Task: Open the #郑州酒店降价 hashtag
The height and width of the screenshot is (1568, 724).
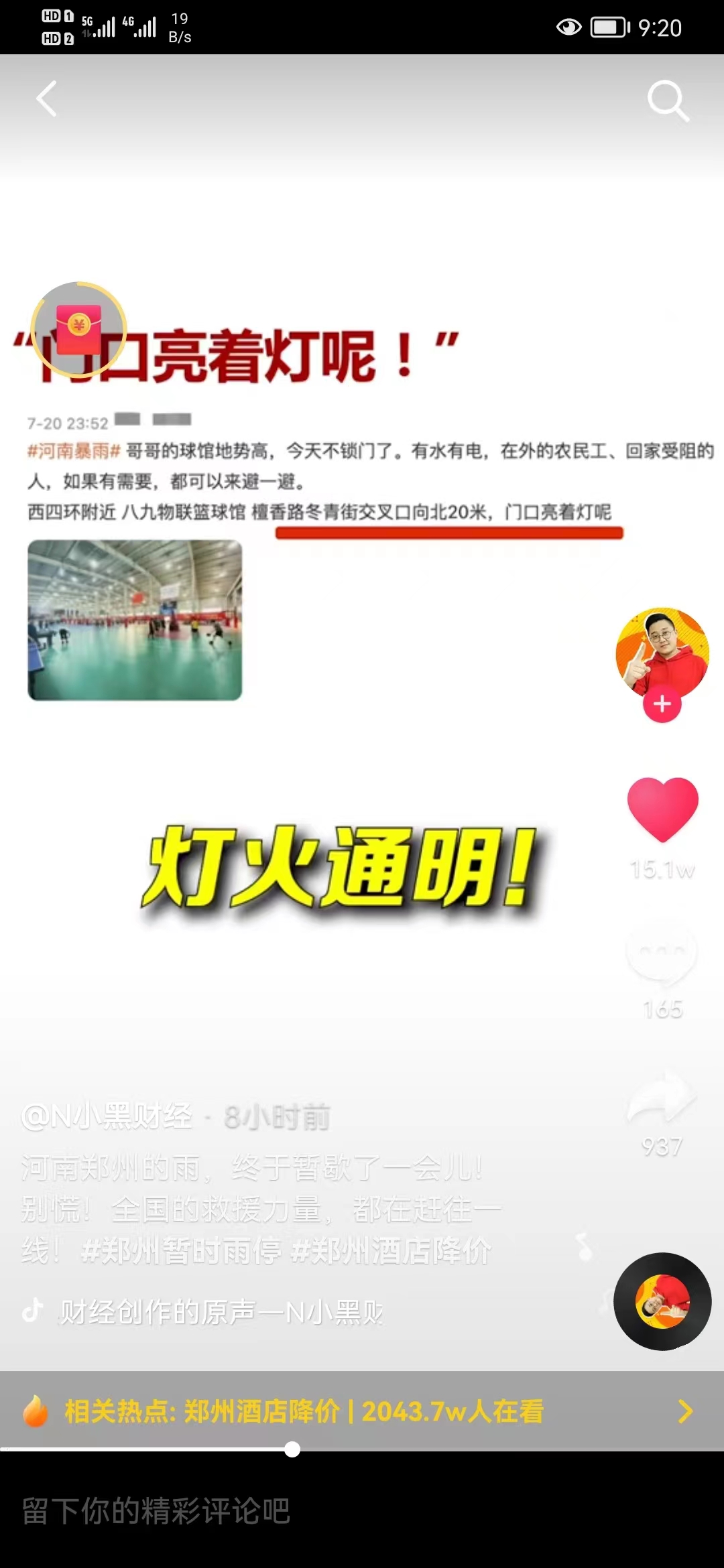Action: (392, 1251)
